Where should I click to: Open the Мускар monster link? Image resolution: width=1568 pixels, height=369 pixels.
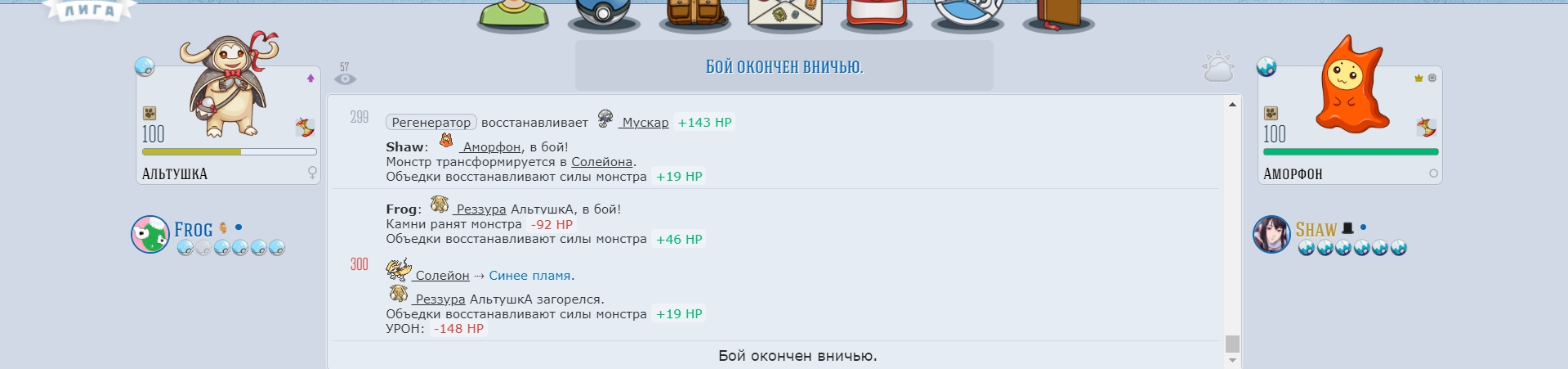point(645,123)
